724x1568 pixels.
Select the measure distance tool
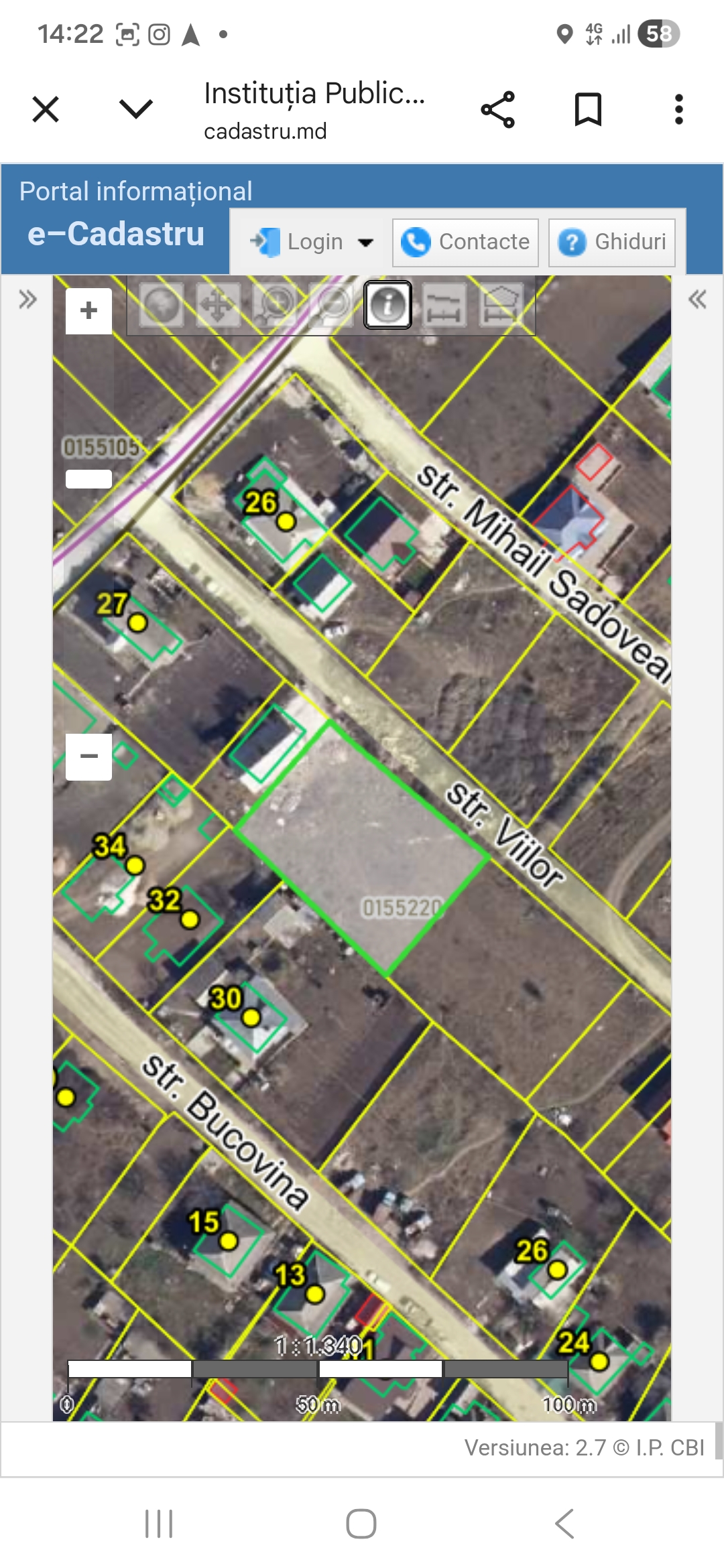pos(444,305)
